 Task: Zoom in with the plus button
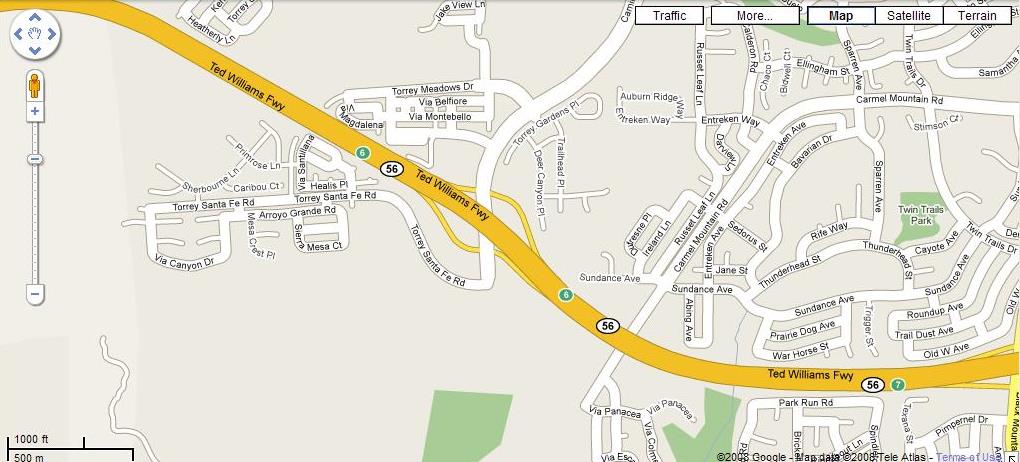35,111
